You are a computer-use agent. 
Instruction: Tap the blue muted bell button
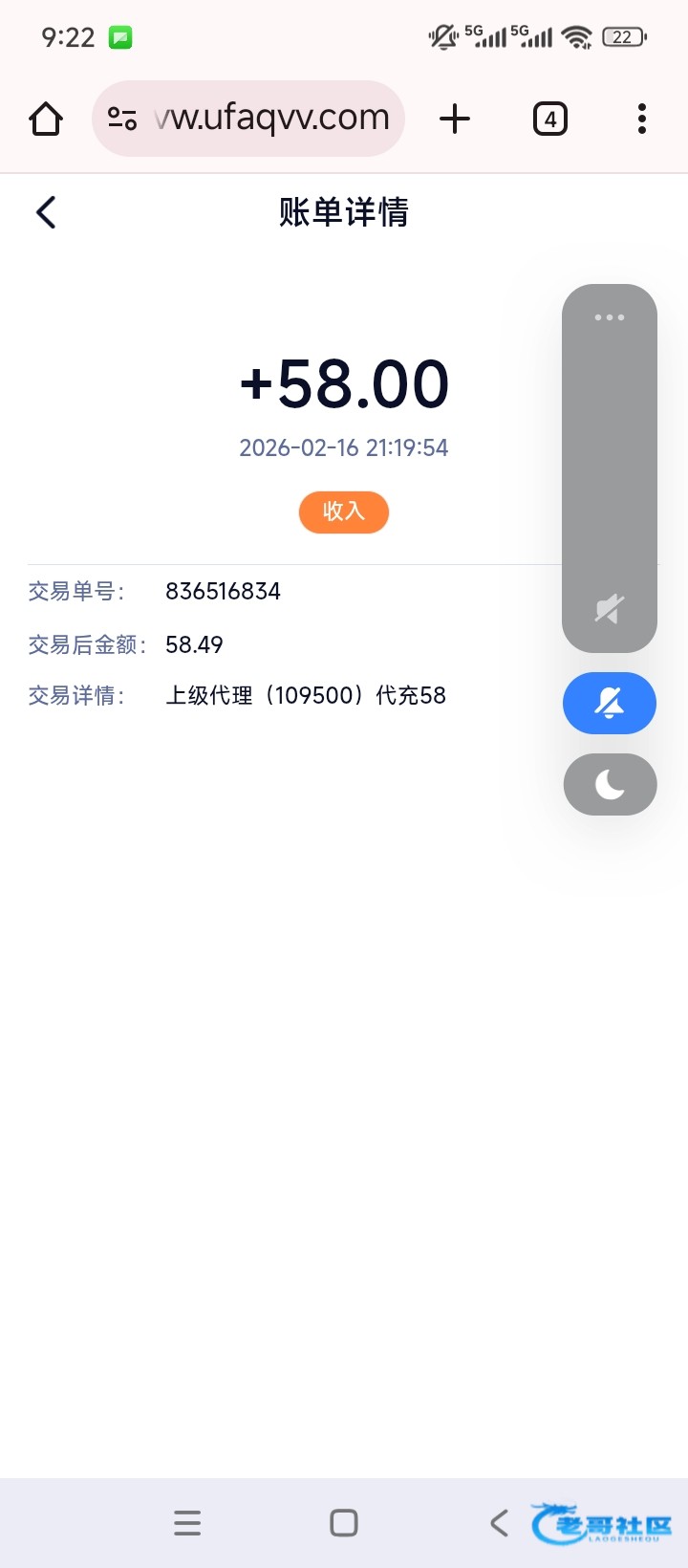(610, 704)
